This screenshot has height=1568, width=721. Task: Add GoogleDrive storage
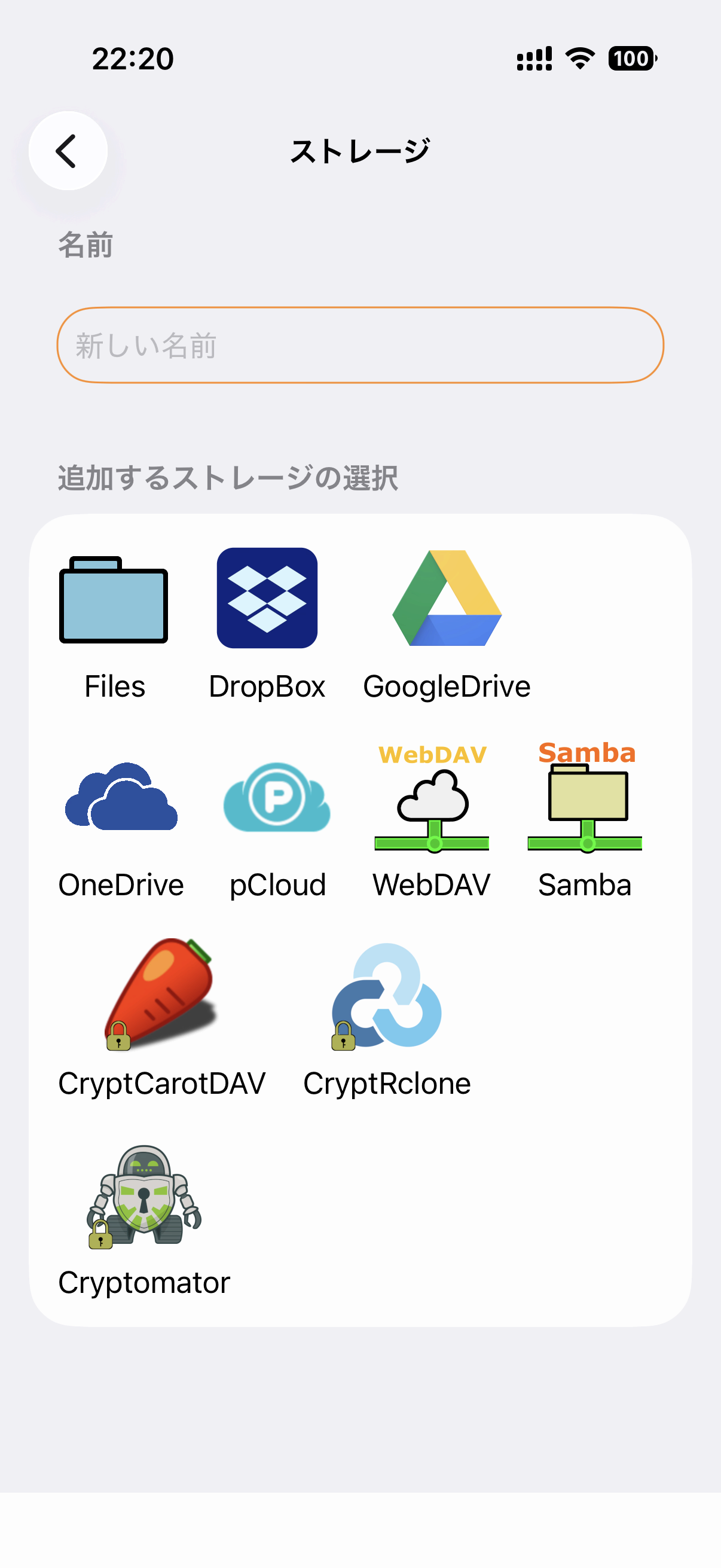pos(447,624)
